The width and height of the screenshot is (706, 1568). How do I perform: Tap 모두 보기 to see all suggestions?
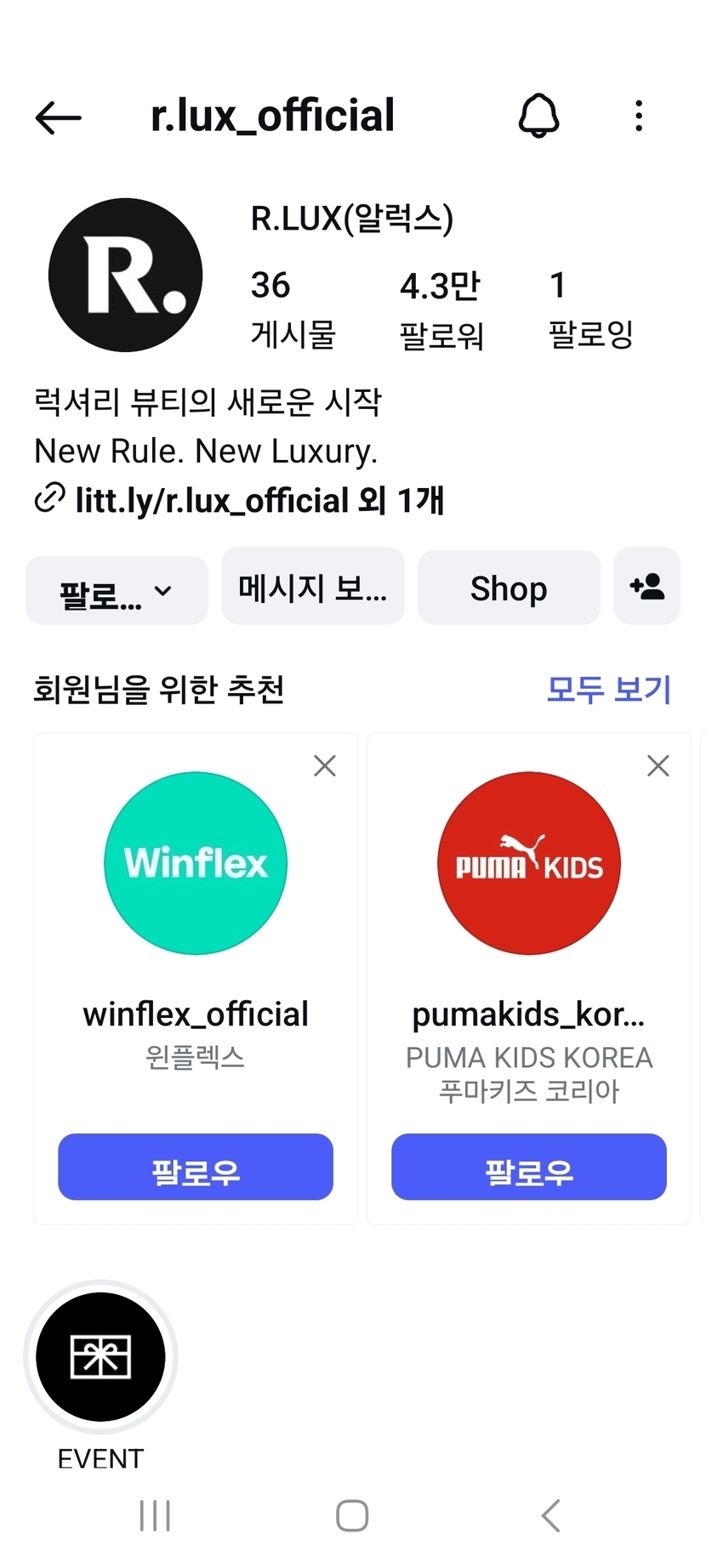(x=608, y=689)
